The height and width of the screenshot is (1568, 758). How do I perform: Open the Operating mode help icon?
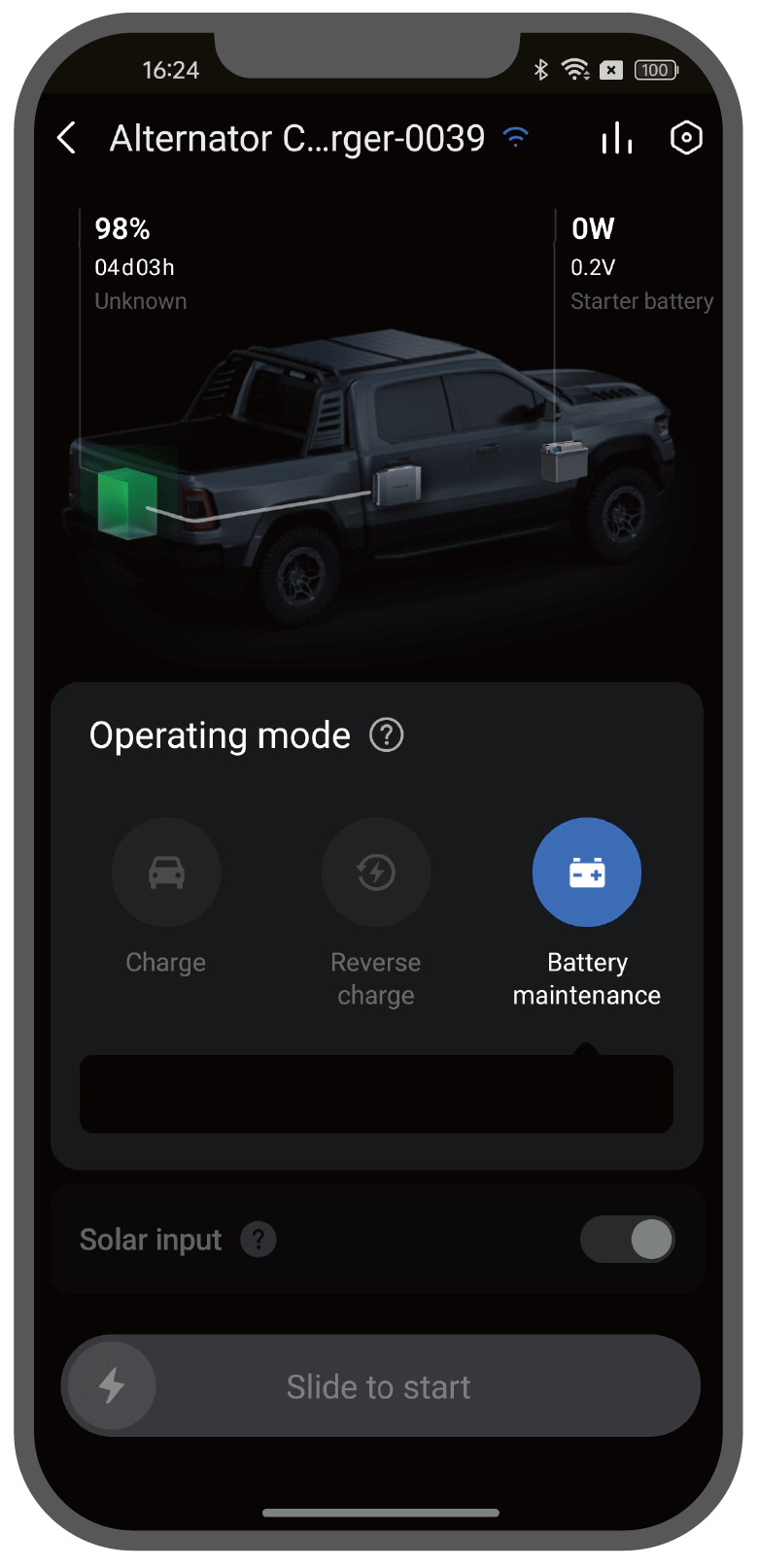click(386, 735)
